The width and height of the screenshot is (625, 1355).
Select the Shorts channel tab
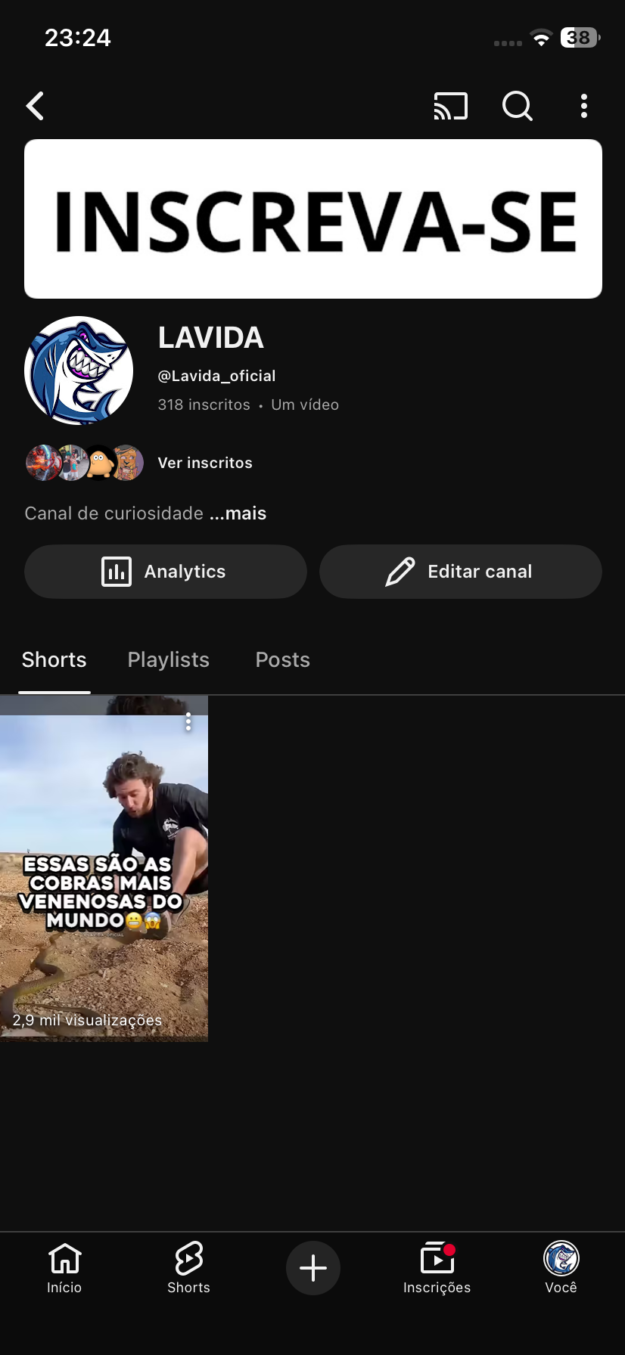tap(54, 660)
